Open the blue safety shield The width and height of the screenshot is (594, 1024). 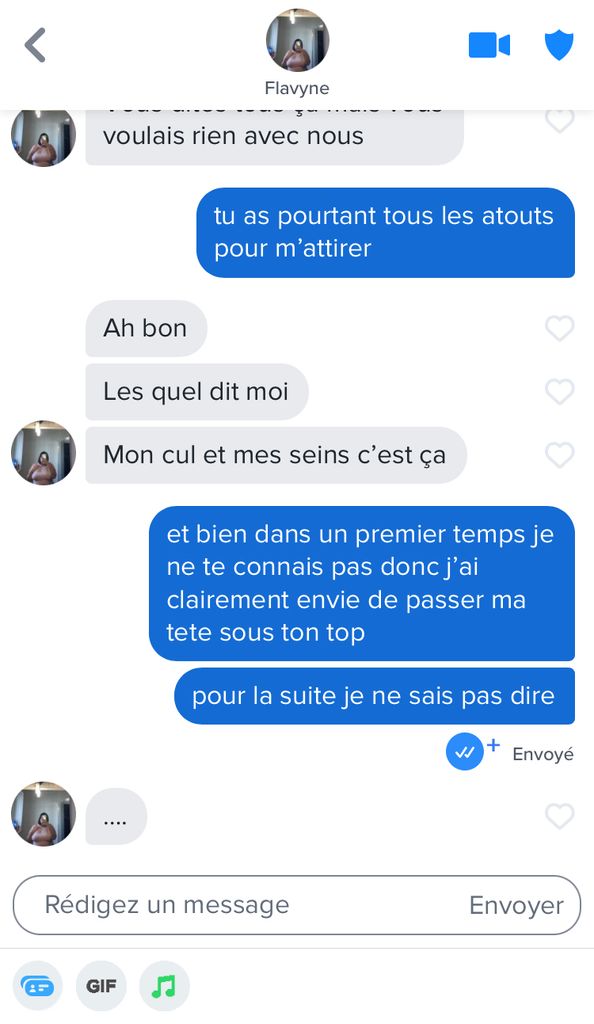[559, 46]
